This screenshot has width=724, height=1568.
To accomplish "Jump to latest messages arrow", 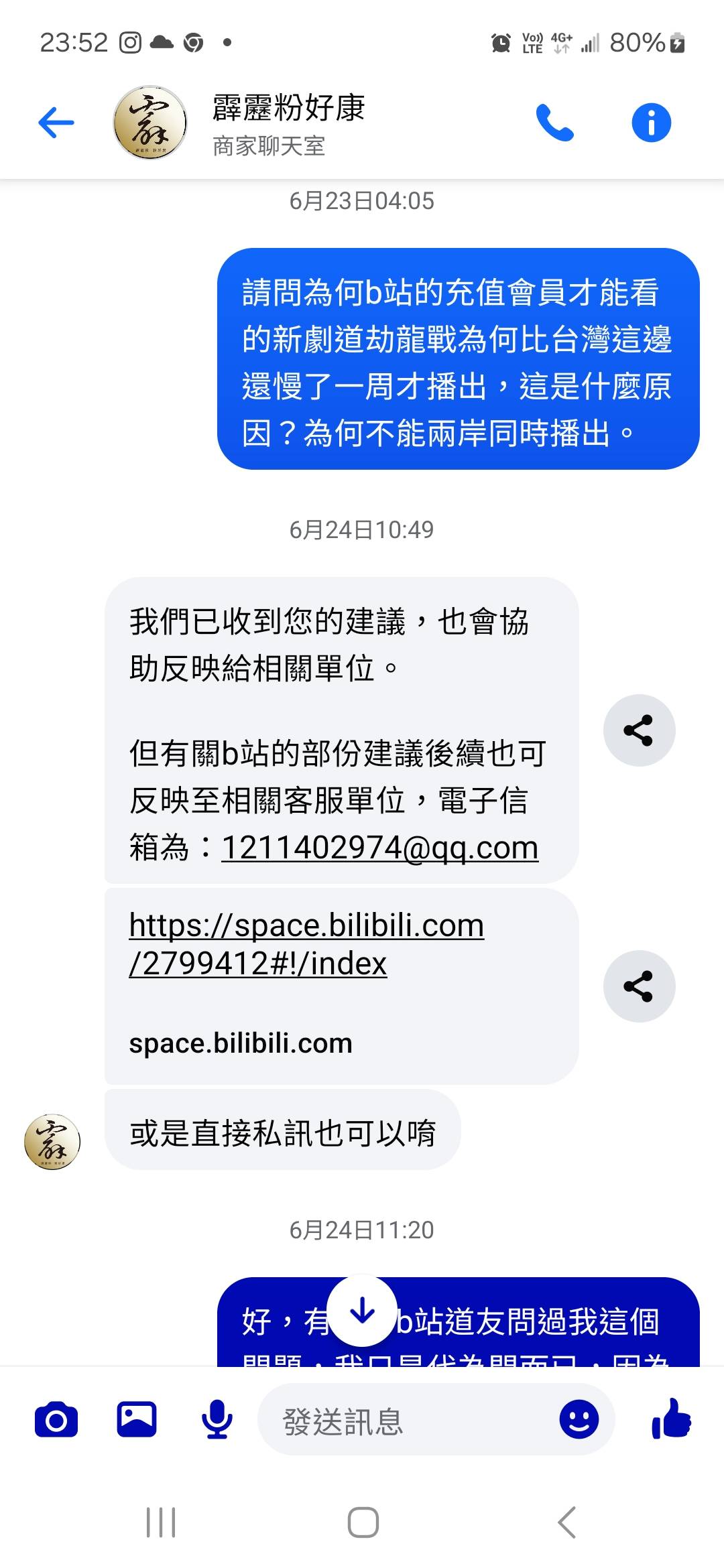I will [x=362, y=1311].
